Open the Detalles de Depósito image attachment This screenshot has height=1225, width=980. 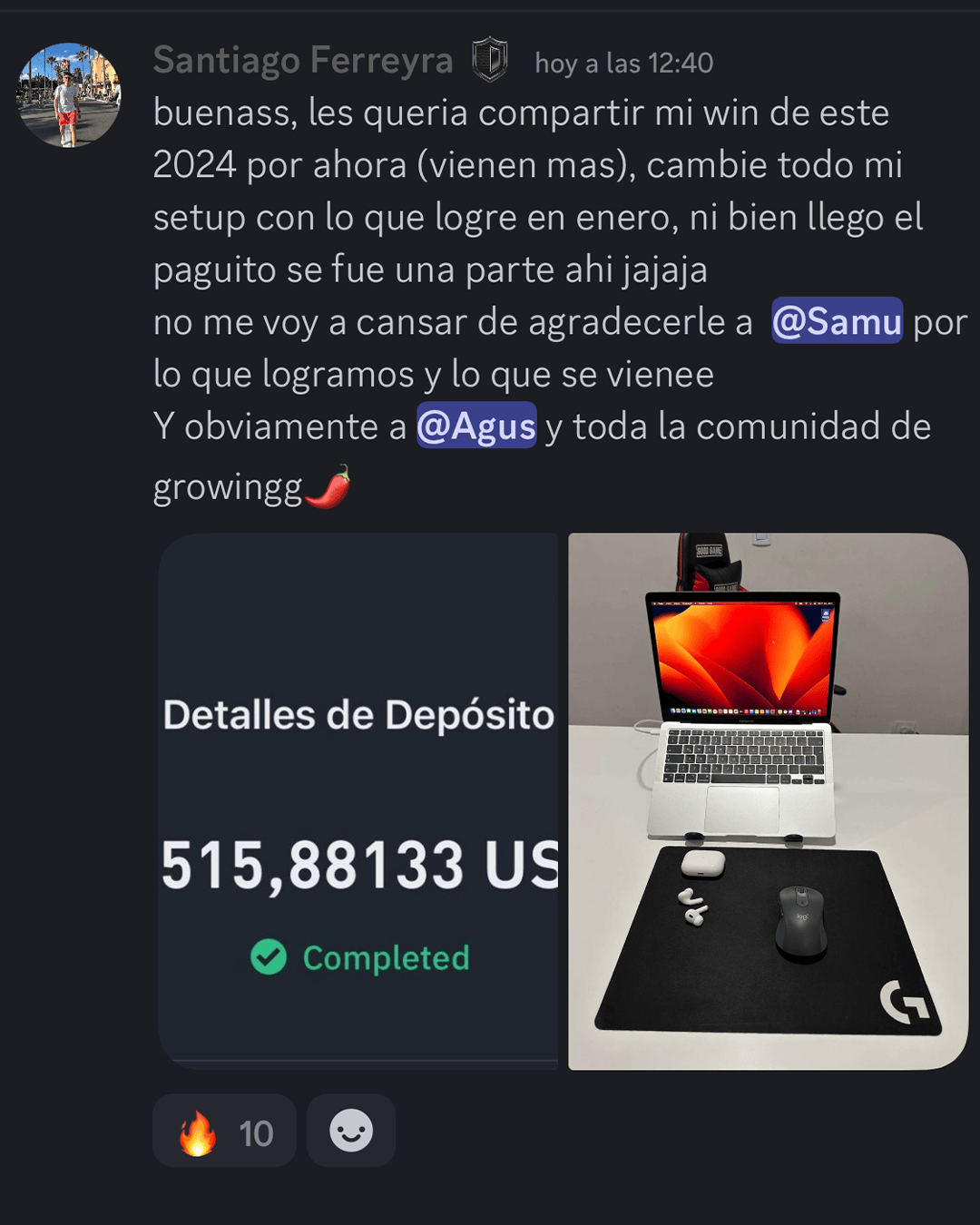coord(359,800)
